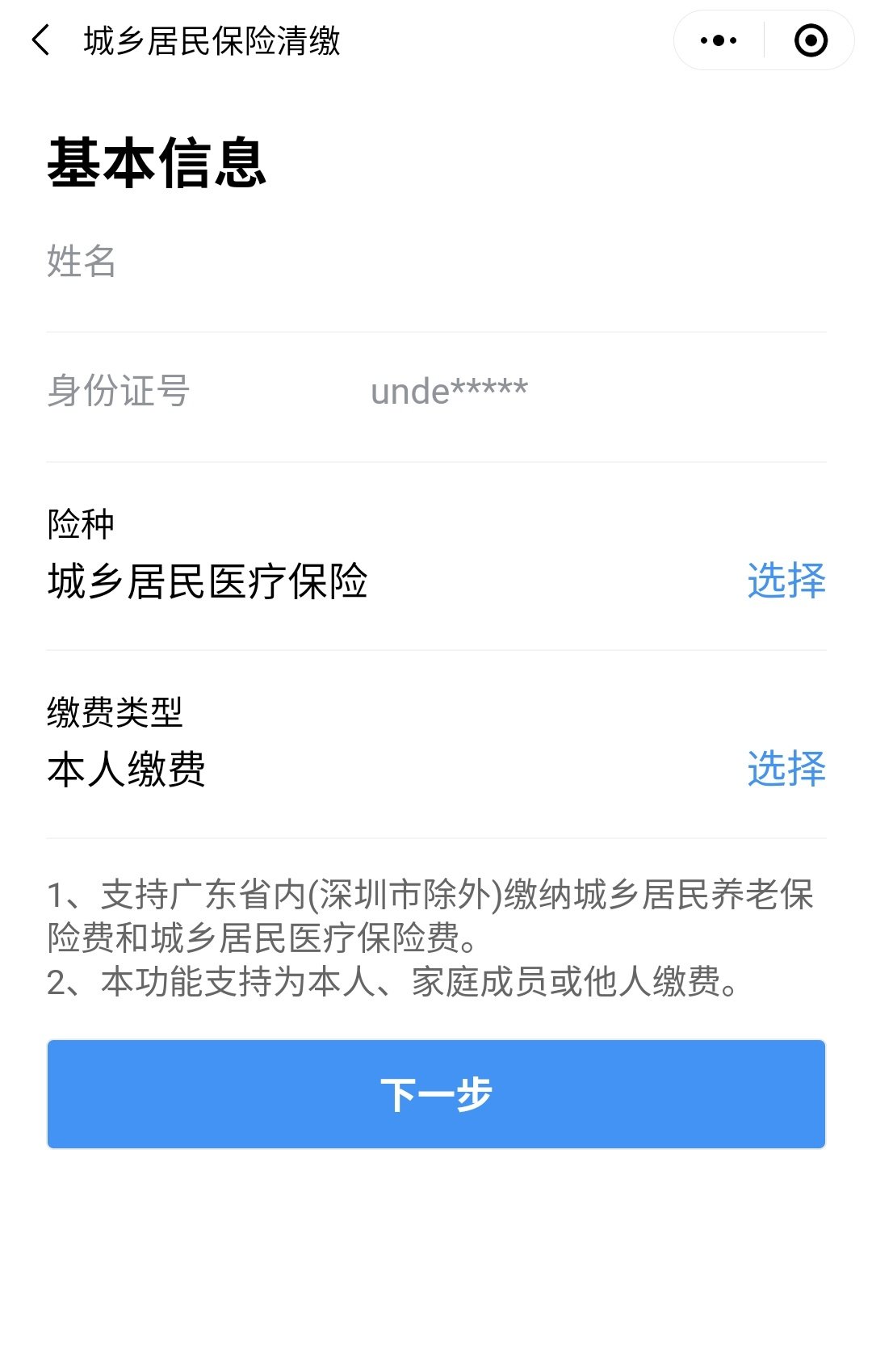Viewport: 872px width, 1372px height.
Task: Focus the 身份证号 input field
Action: click(565, 392)
